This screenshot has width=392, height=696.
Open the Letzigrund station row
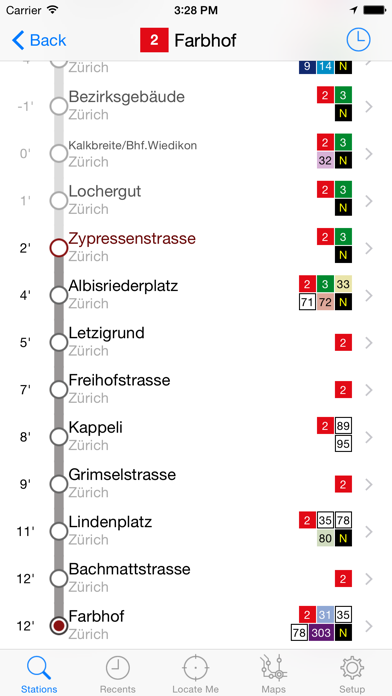(196, 343)
